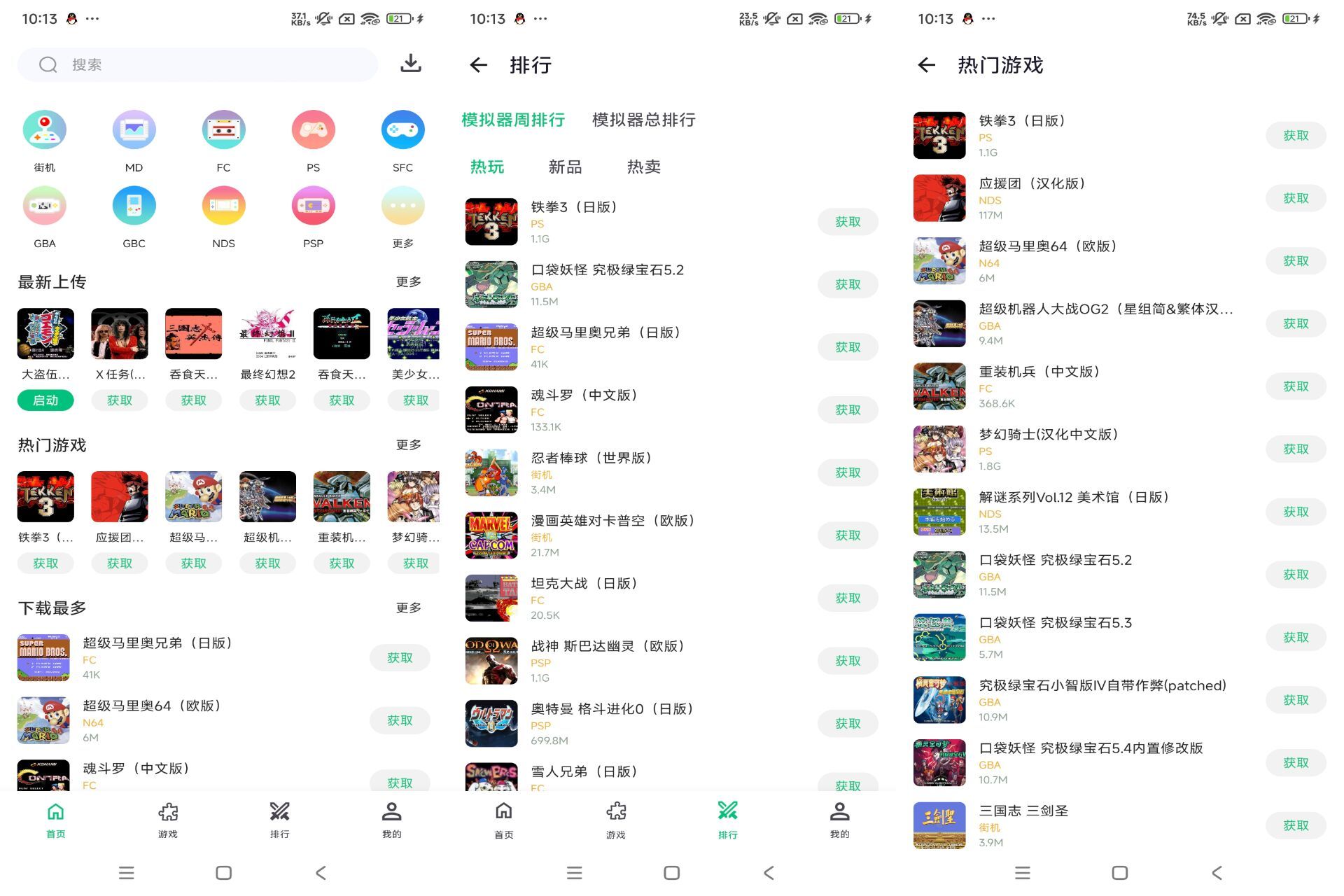1344x896 pixels.
Task: Get 忍者棒球（世界版）
Action: click(x=848, y=472)
